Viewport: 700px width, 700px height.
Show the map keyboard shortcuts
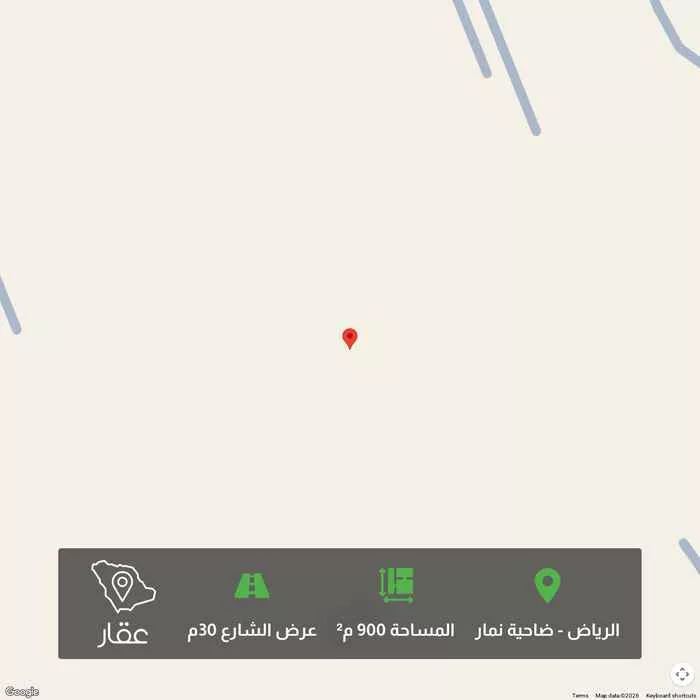click(x=671, y=695)
